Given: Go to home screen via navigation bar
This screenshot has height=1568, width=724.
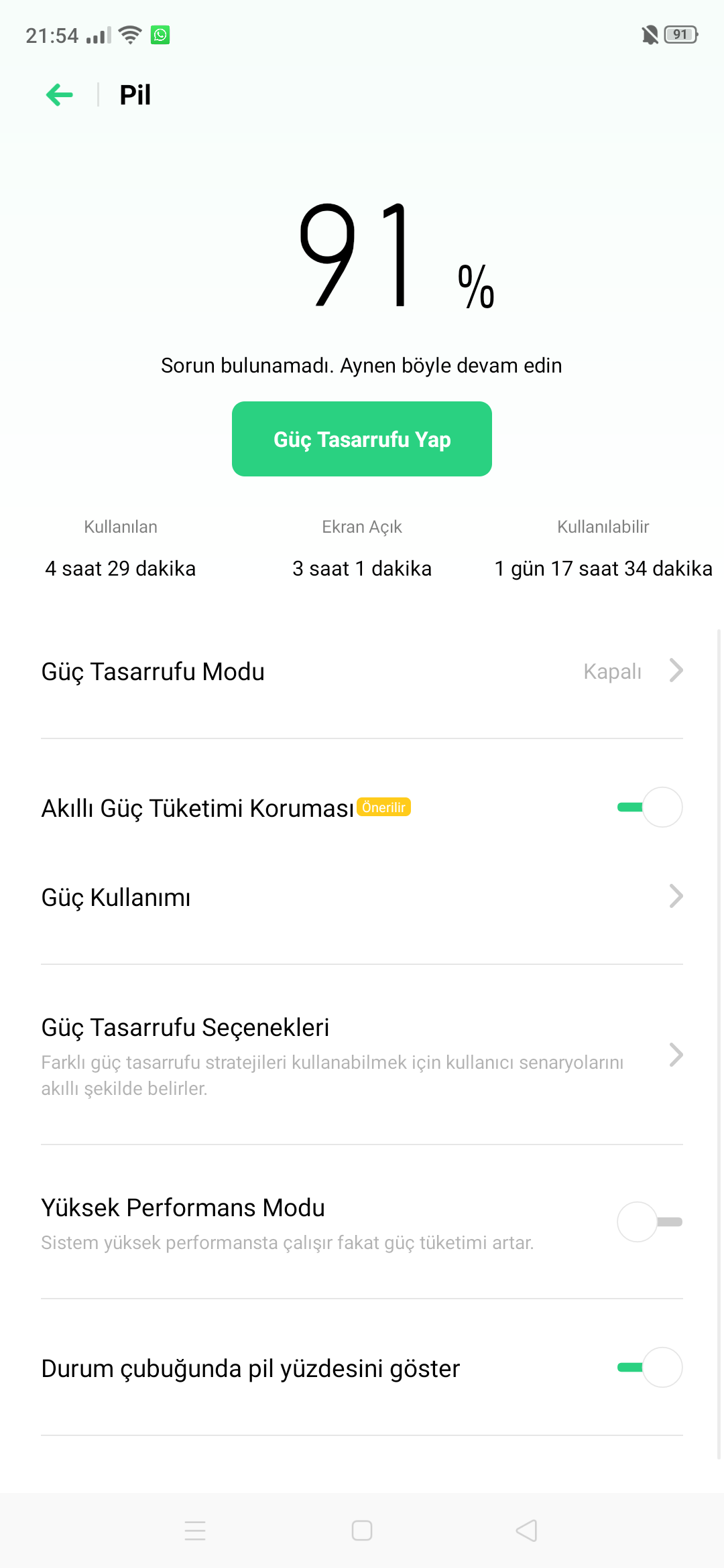Looking at the screenshot, I should 362,1530.
